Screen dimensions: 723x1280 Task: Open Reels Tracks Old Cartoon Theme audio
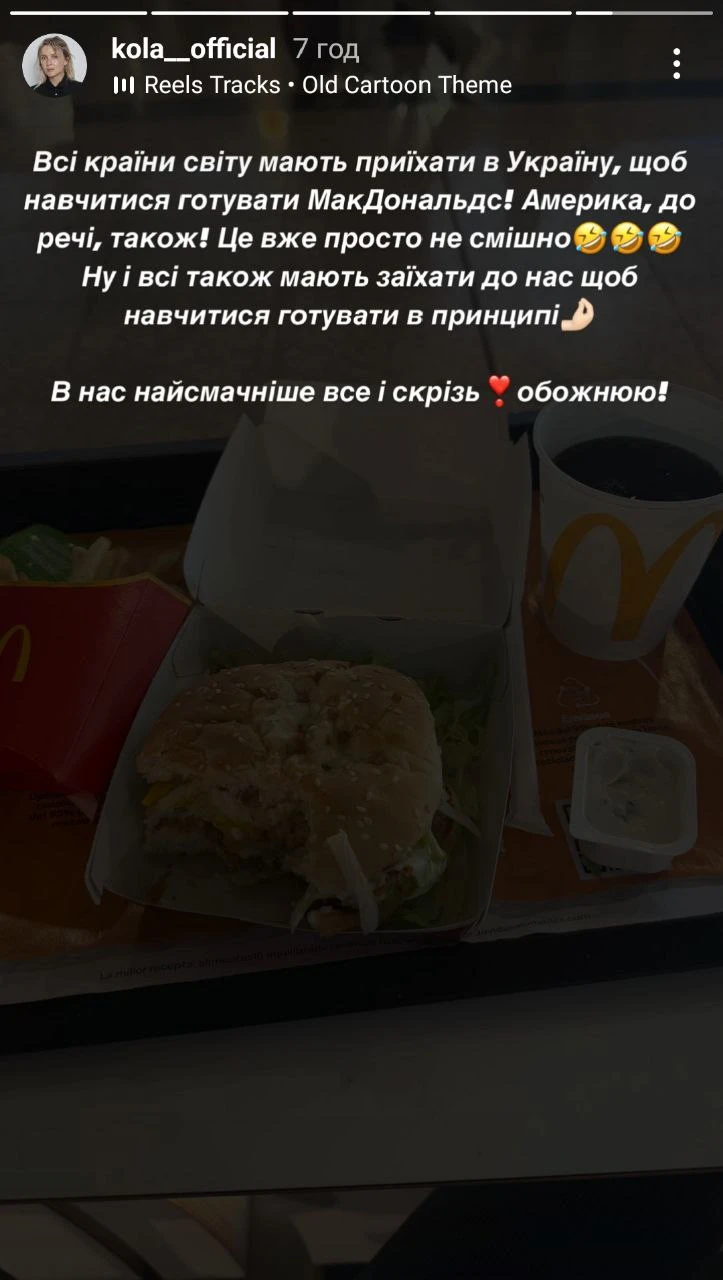[312, 86]
